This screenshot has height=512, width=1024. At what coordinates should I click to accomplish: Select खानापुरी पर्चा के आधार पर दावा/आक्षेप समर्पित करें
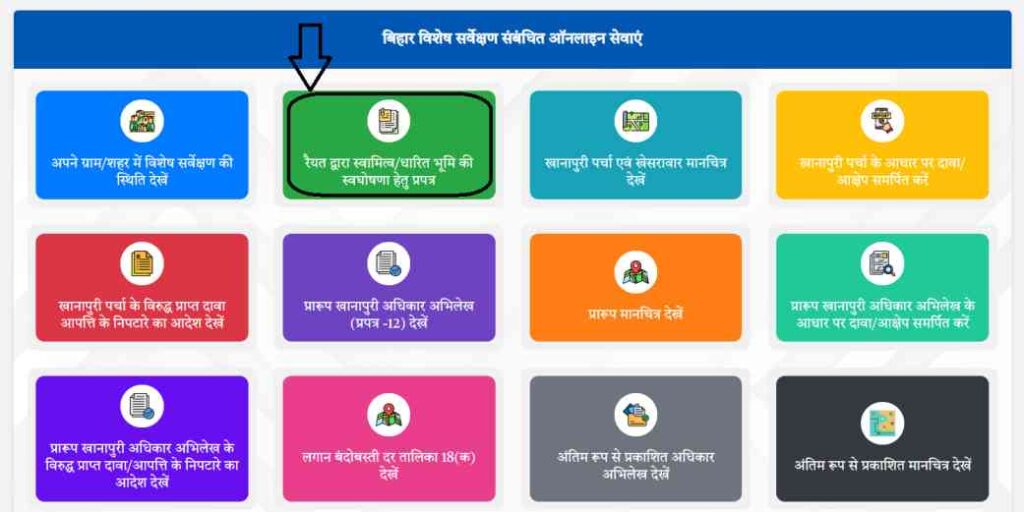coord(882,145)
